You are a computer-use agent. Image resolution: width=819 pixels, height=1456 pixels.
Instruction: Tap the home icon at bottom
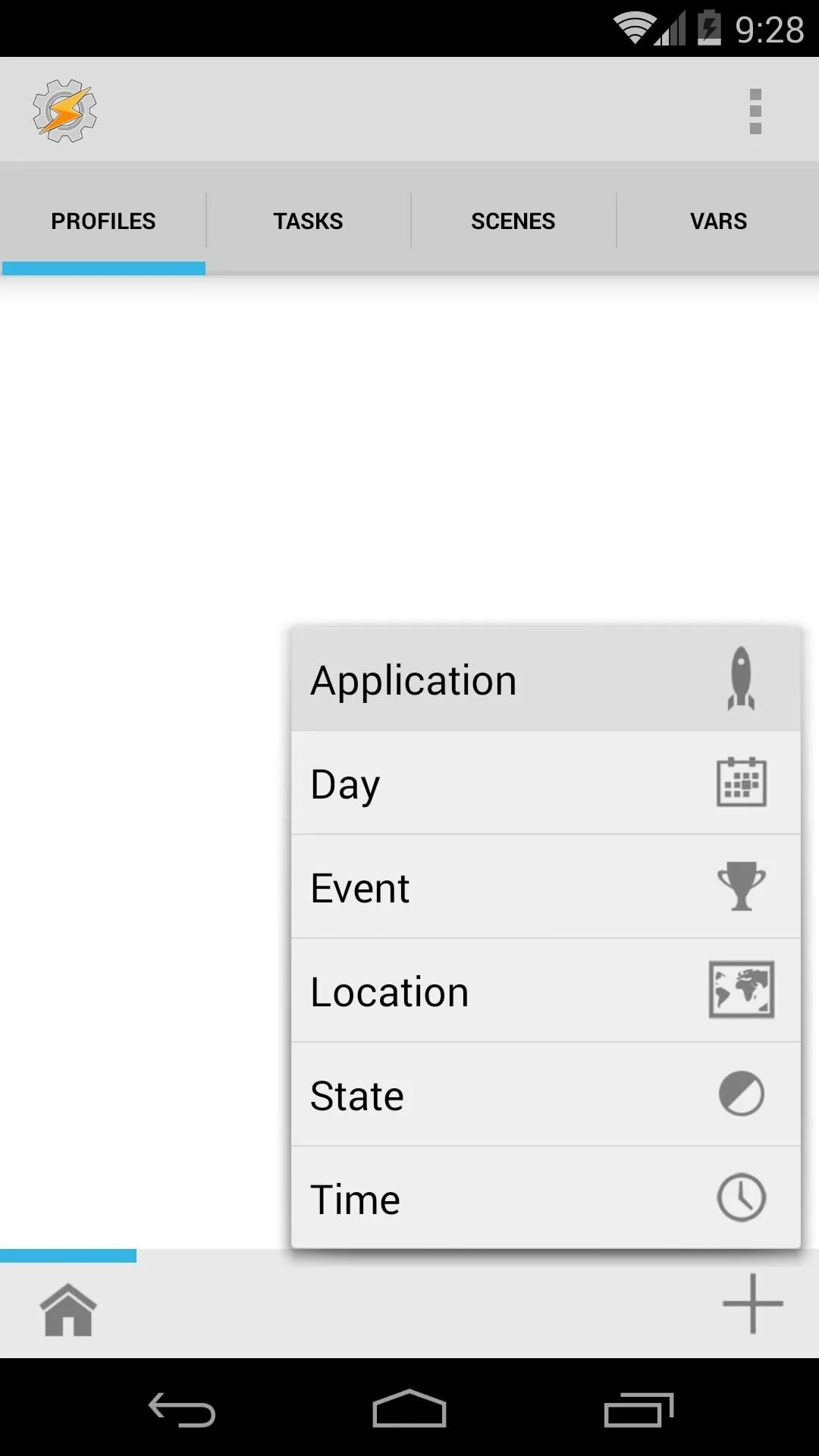pos(68,1310)
